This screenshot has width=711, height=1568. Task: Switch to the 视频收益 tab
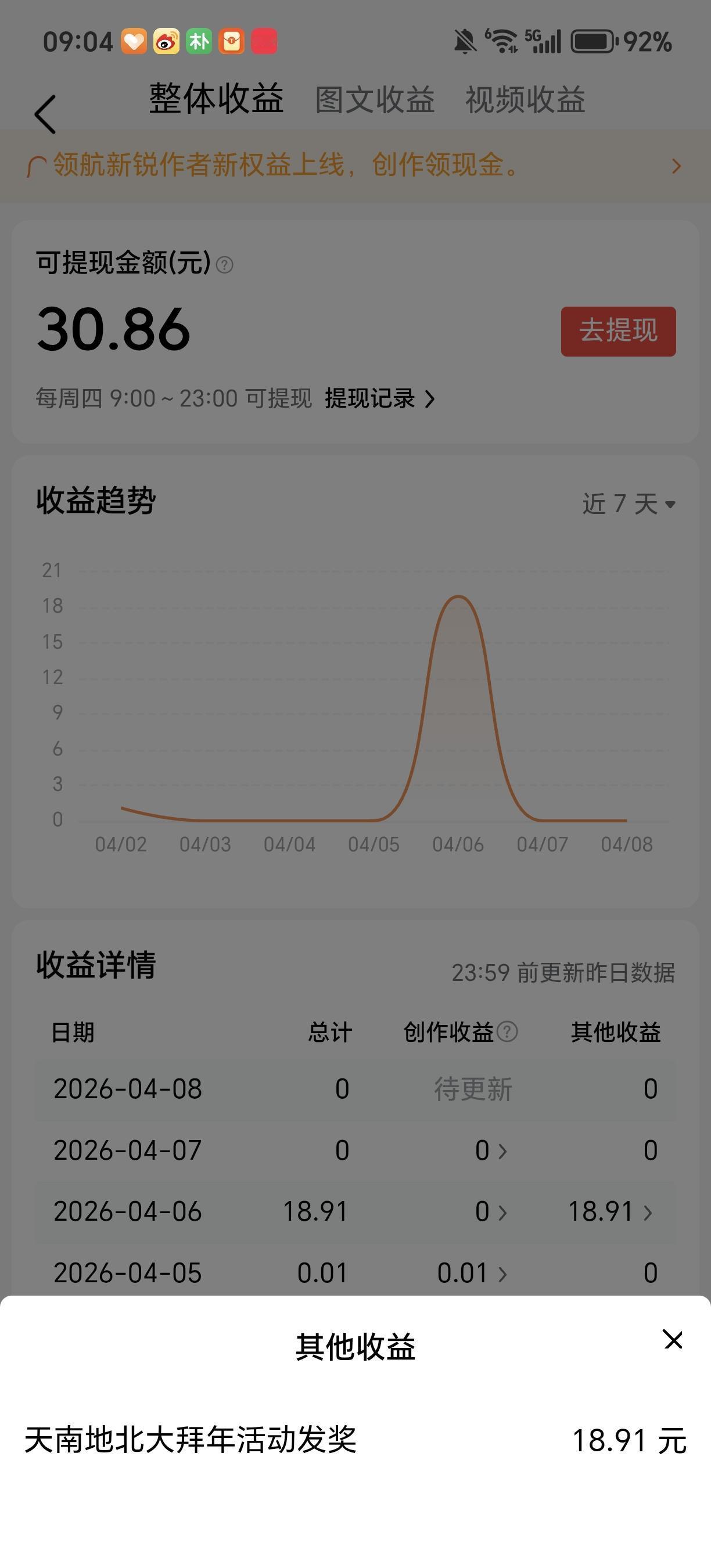tap(525, 100)
